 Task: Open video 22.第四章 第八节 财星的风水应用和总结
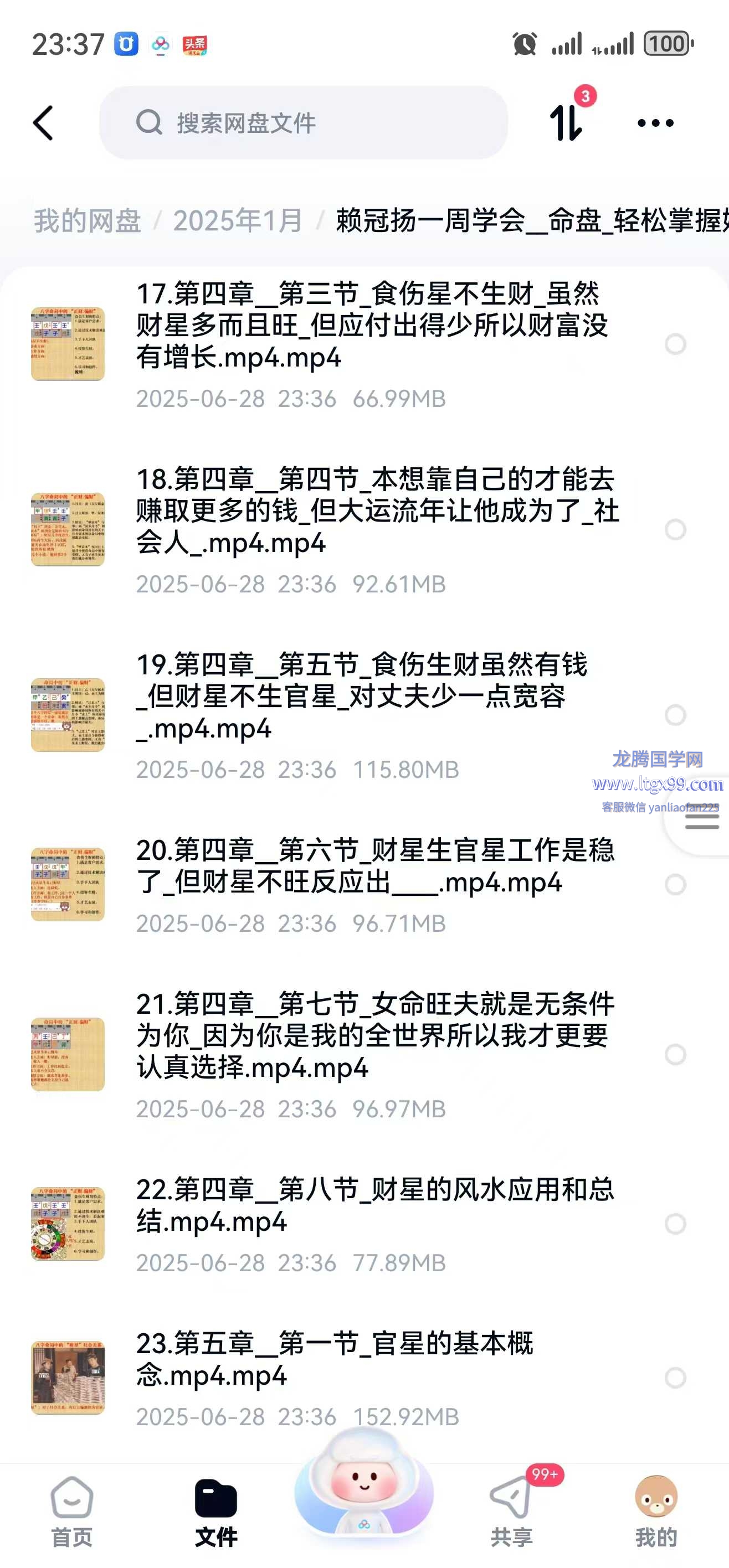[374, 1205]
